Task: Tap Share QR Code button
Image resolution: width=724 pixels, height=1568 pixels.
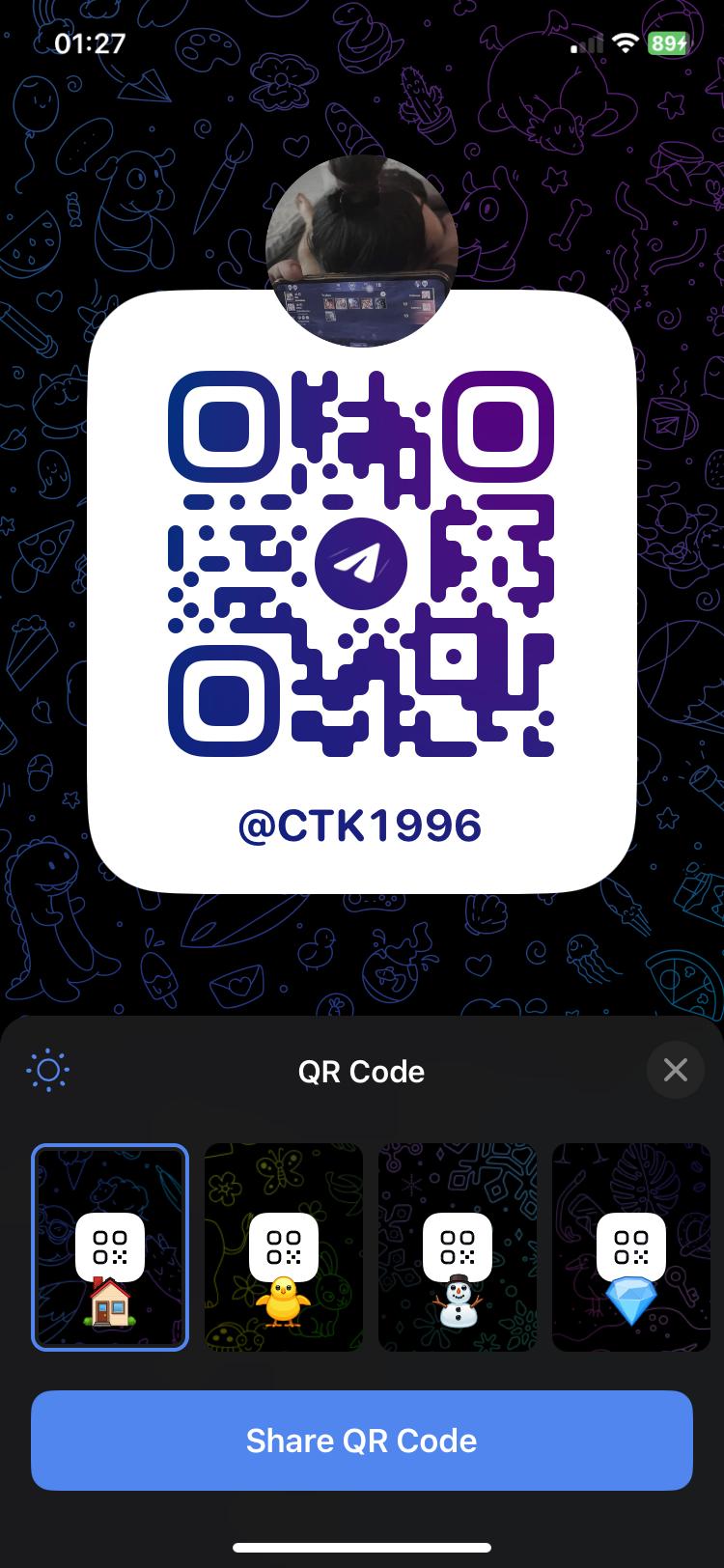Action: [x=362, y=1441]
